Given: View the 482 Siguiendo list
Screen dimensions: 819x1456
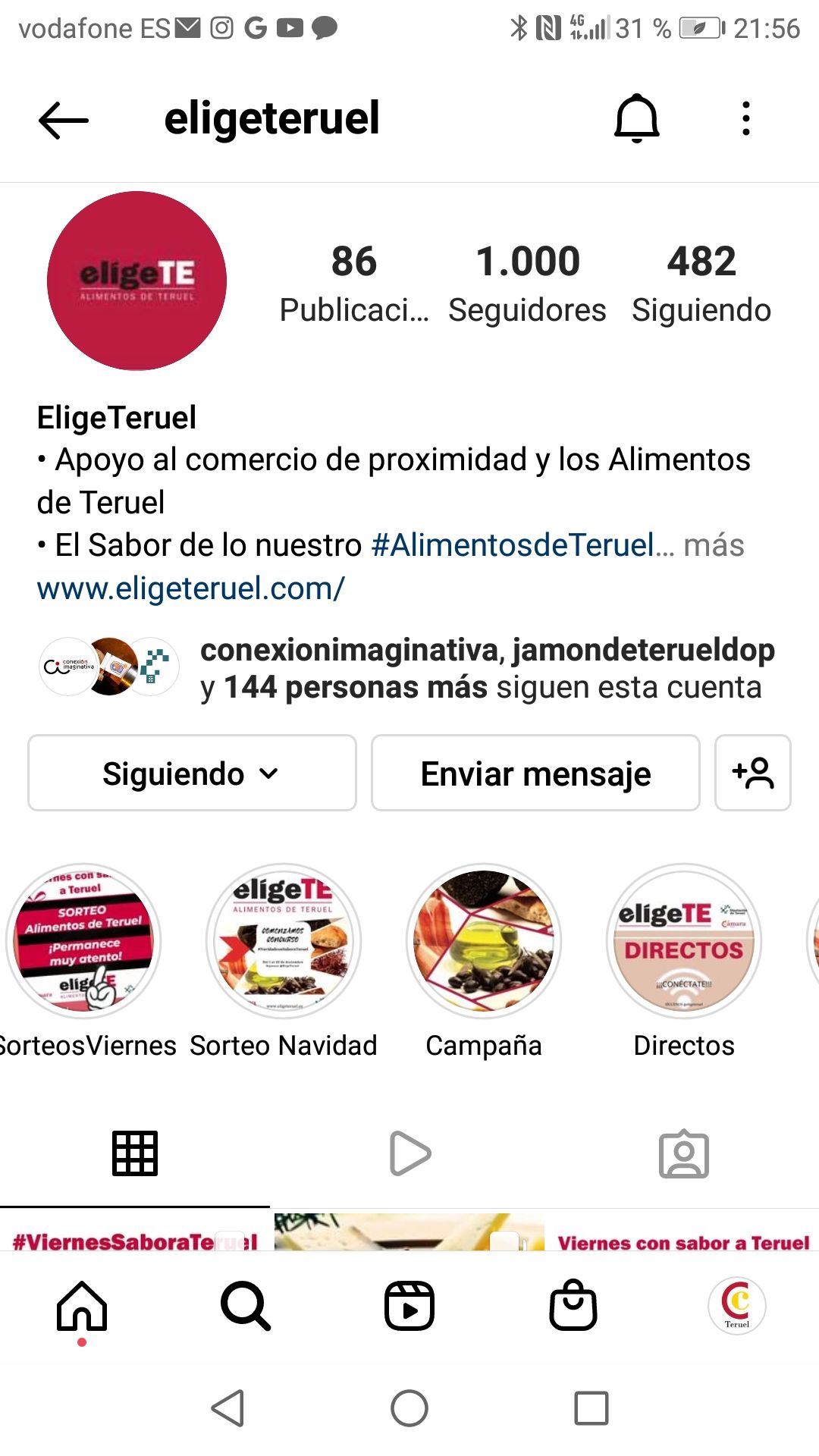Looking at the screenshot, I should tap(701, 282).
